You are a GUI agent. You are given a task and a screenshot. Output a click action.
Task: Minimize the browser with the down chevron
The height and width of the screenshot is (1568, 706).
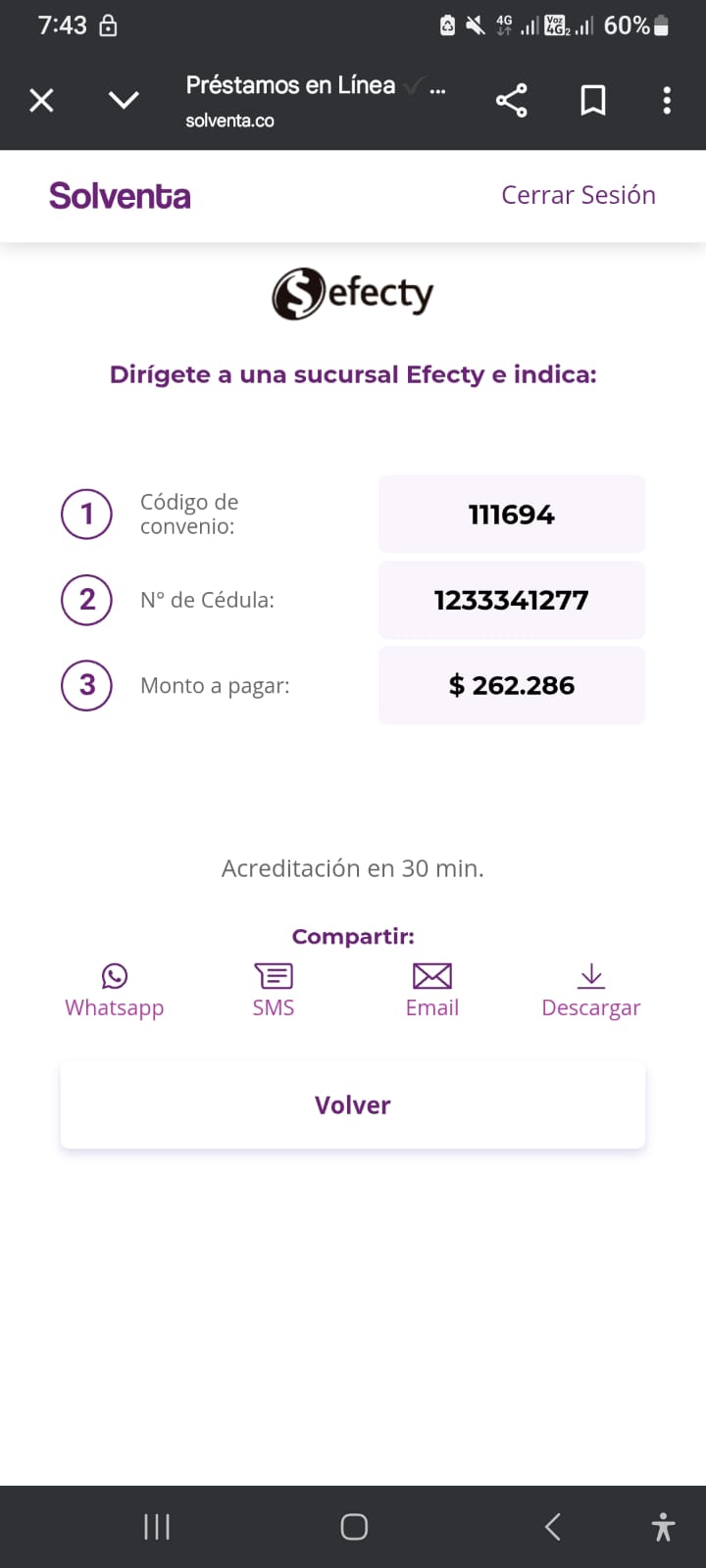tap(124, 100)
